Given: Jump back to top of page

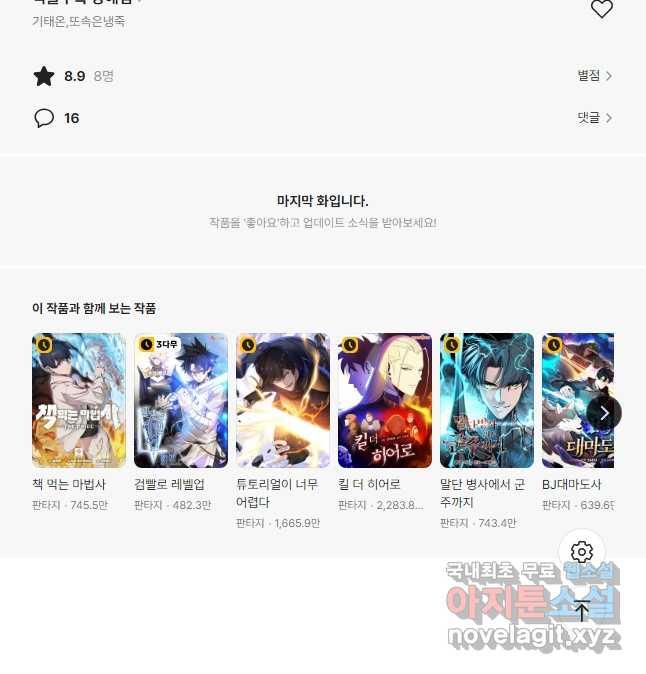Looking at the screenshot, I should click(x=582, y=610).
